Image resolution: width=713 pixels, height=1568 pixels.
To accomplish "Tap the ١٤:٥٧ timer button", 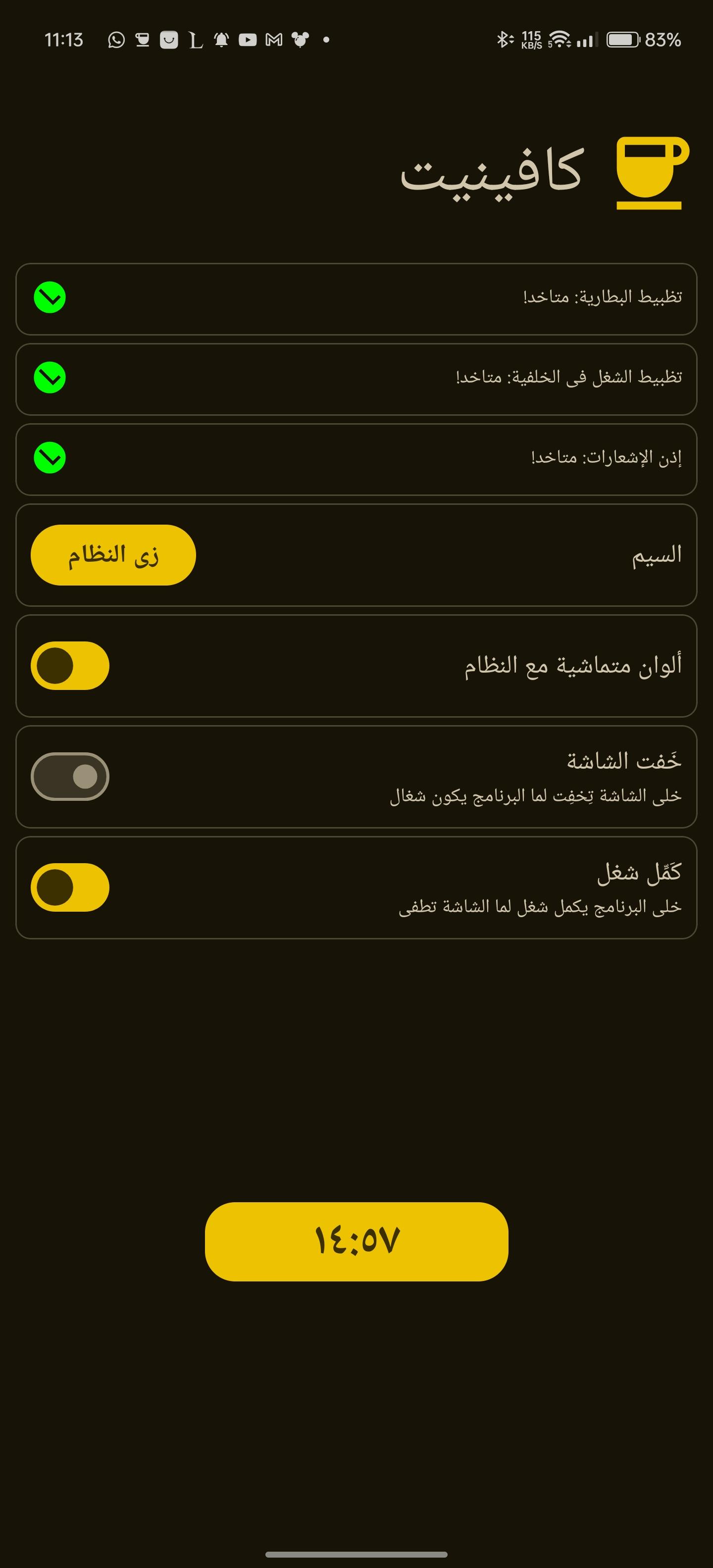I will 356,1242.
